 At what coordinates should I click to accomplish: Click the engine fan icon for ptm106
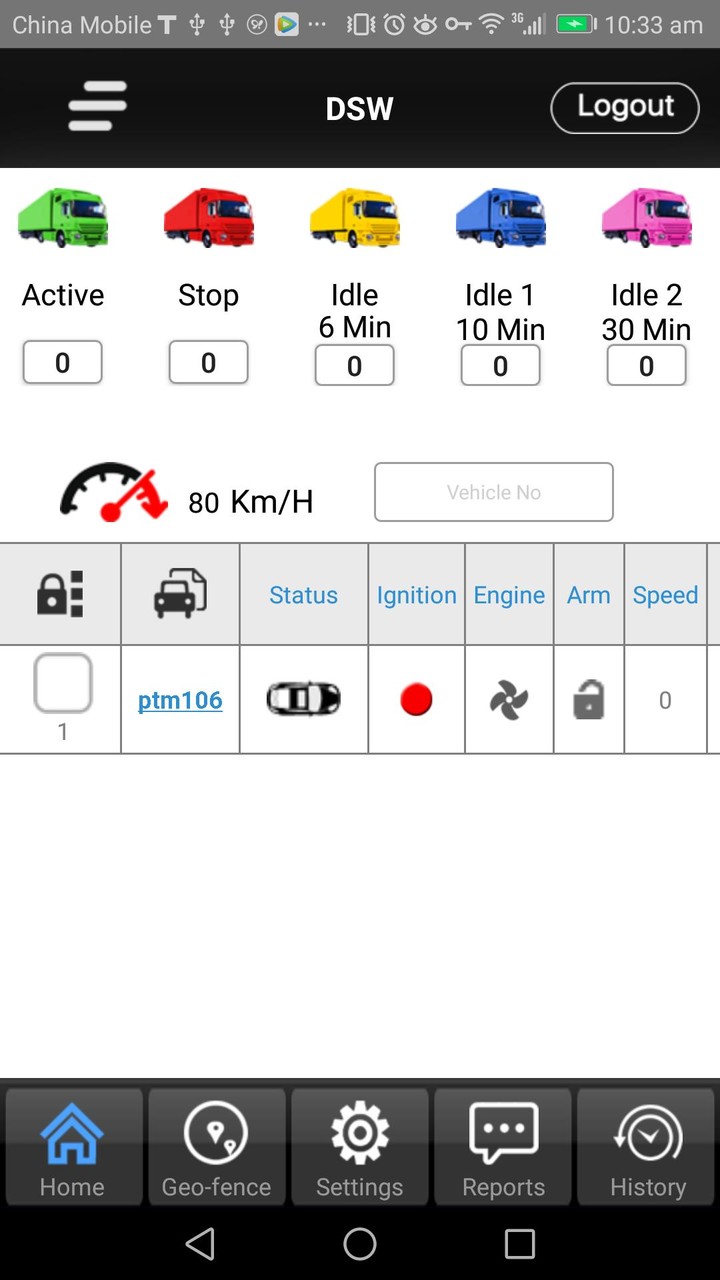tap(509, 699)
